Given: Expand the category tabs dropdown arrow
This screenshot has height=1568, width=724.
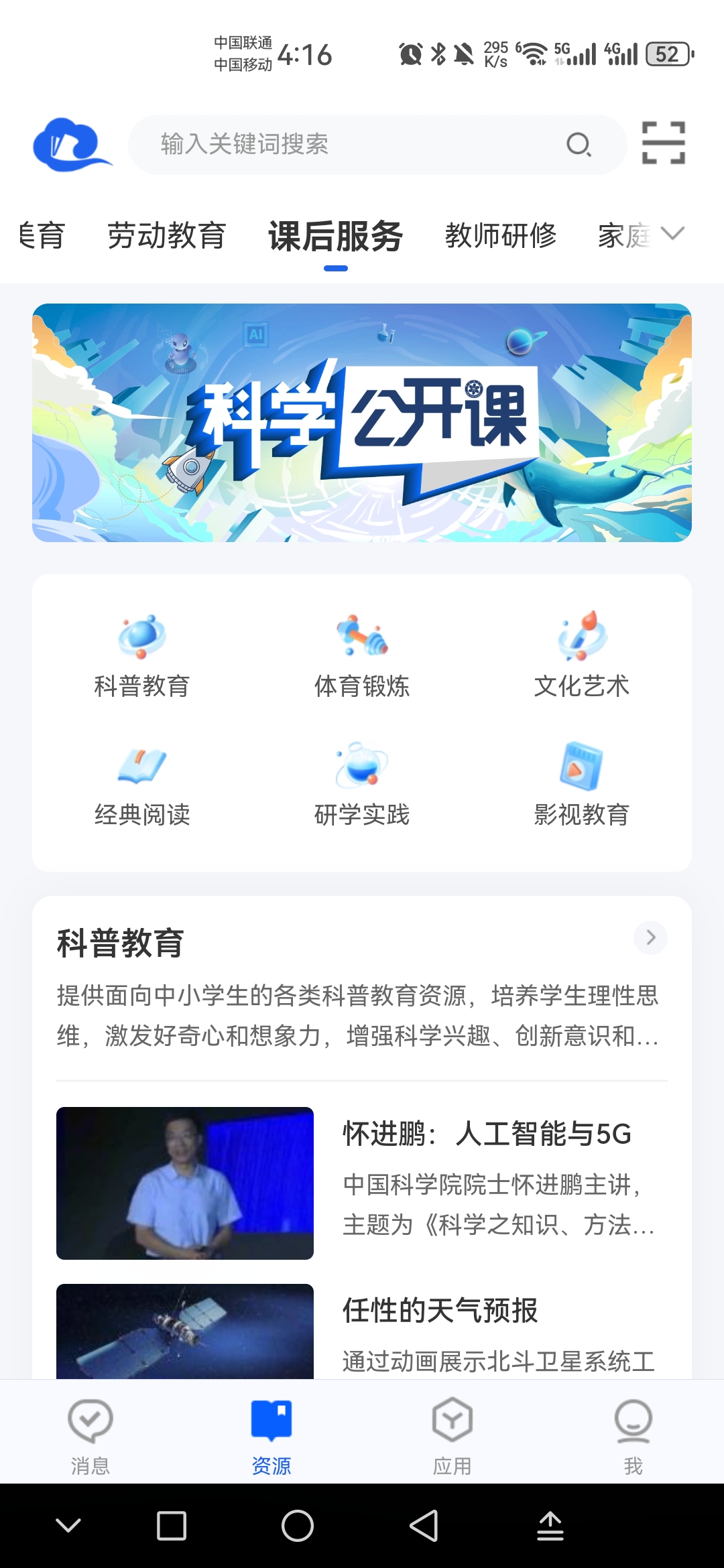Looking at the screenshot, I should [672, 234].
